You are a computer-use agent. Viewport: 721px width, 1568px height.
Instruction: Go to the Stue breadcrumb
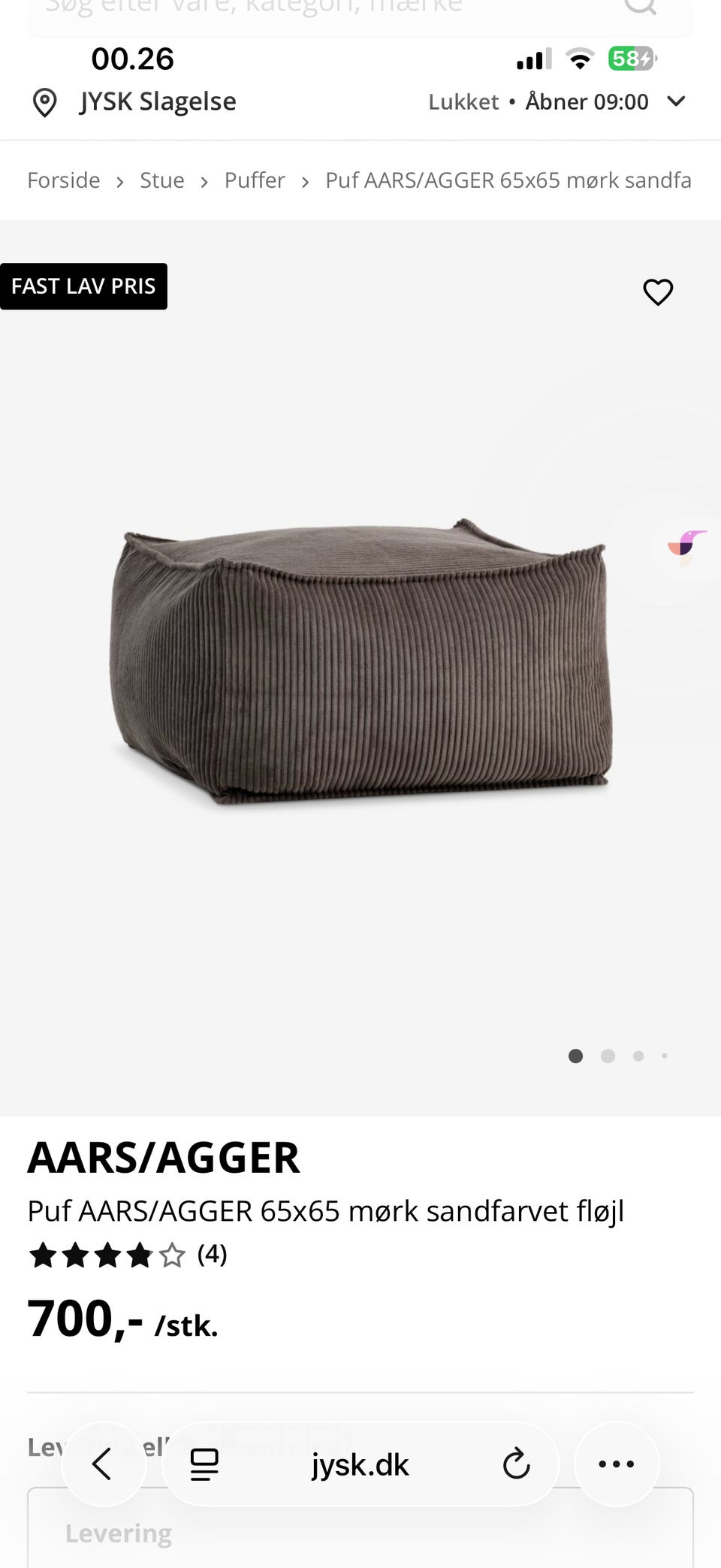[162, 180]
